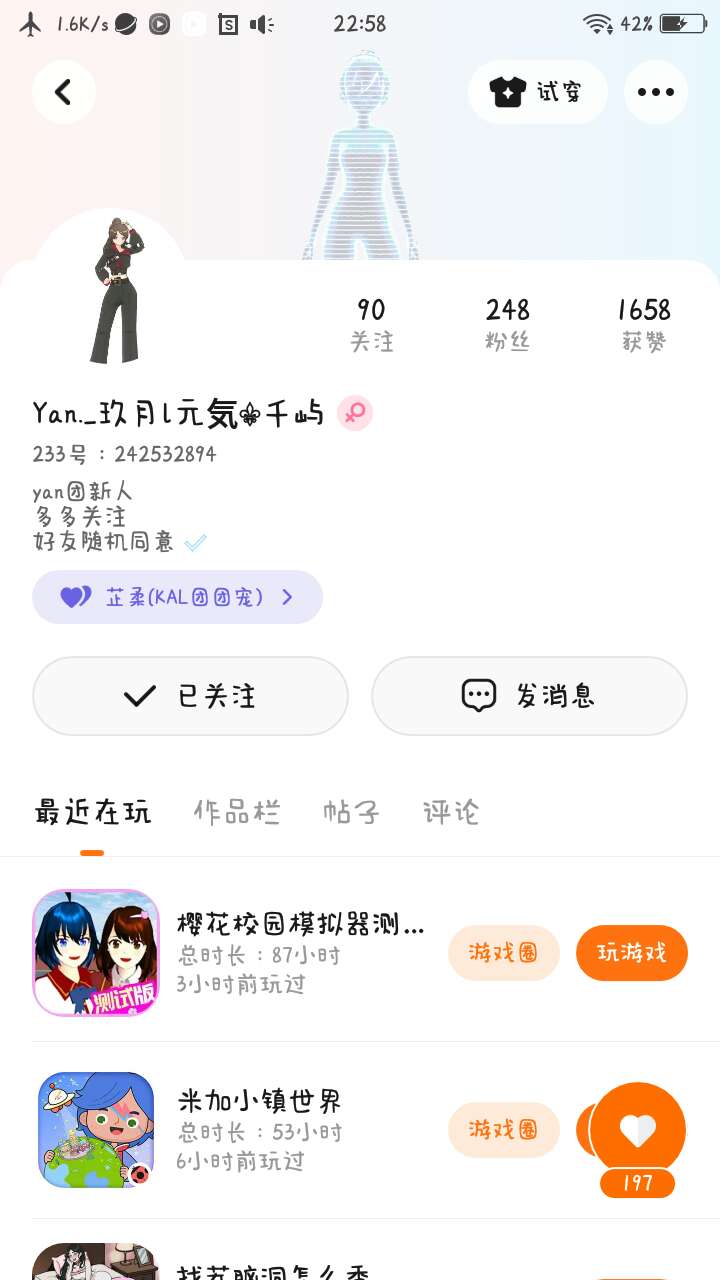Unfollow via the 已关注 button
This screenshot has width=720, height=1280.
click(190, 696)
